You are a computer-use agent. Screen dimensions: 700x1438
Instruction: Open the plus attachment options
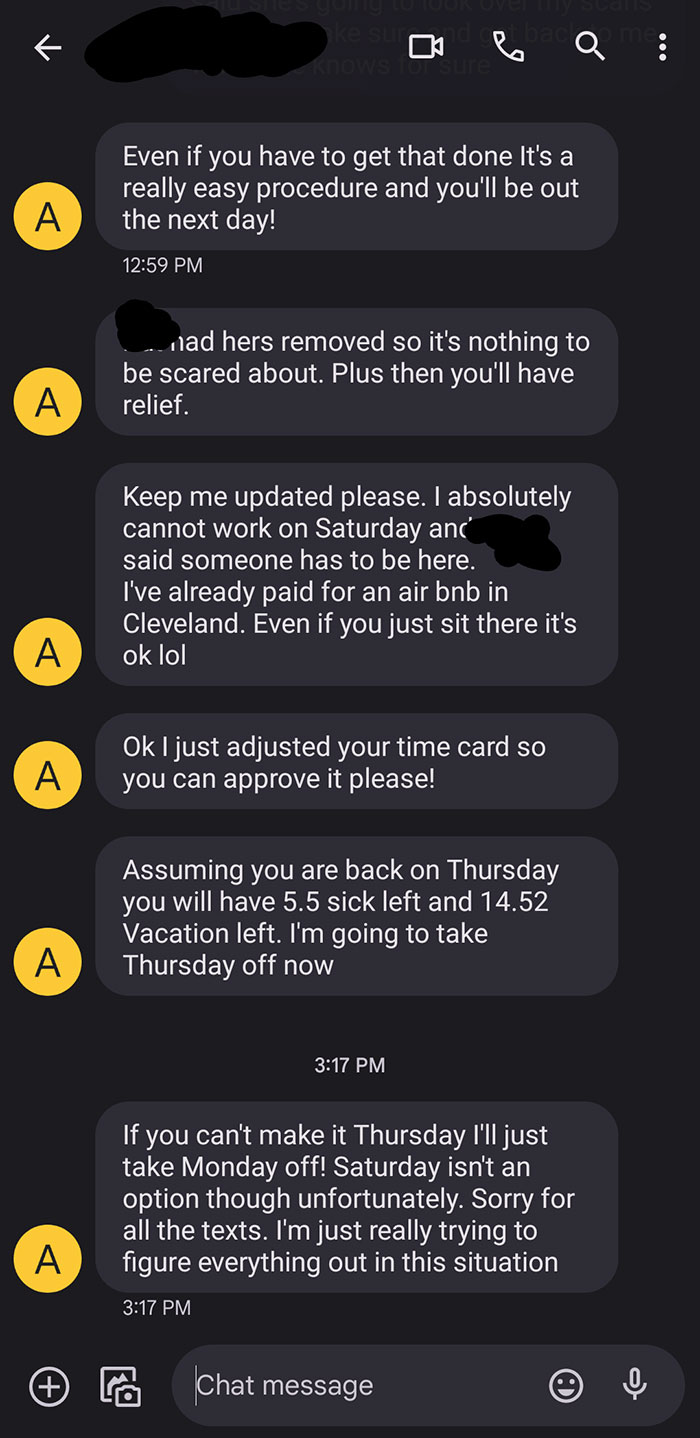(x=49, y=1386)
